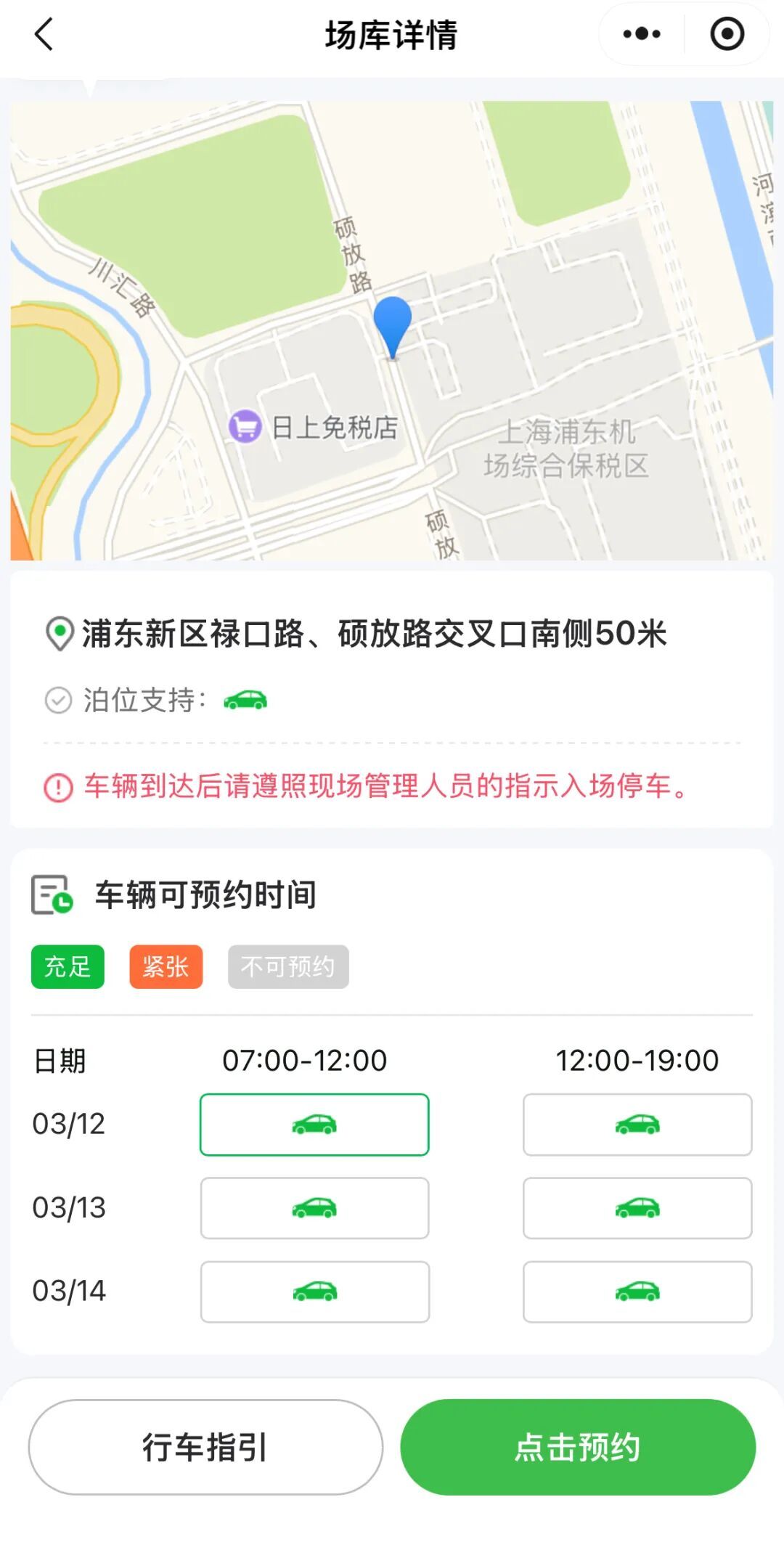
Task: Close the mini program with the circle icon
Action: [x=727, y=34]
